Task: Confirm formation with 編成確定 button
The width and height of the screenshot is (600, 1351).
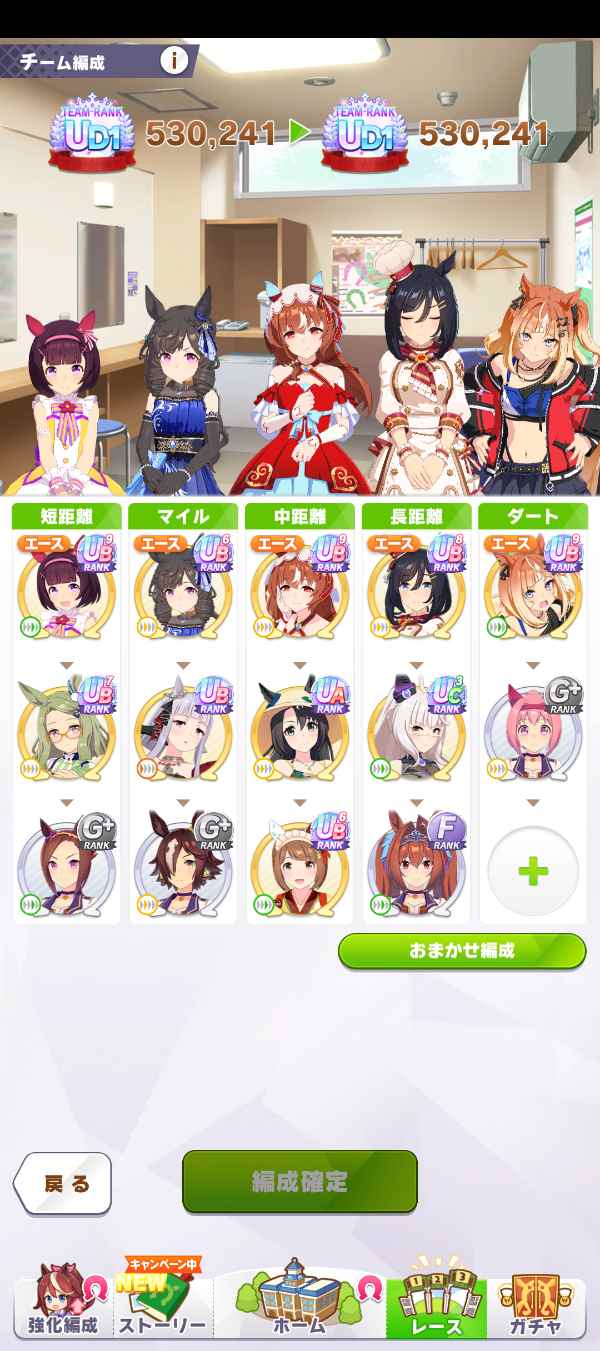Action: click(x=299, y=1181)
